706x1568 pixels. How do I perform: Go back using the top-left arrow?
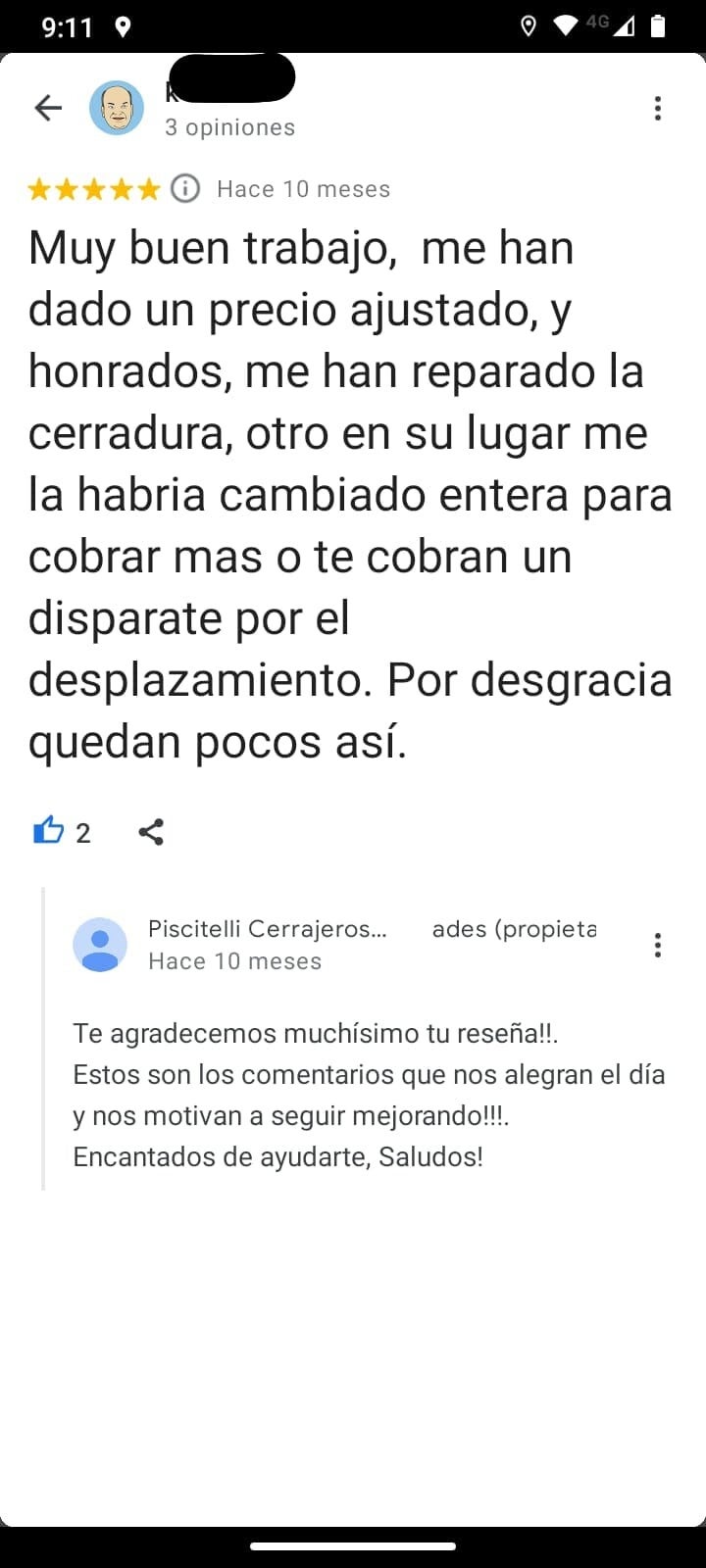click(x=48, y=108)
